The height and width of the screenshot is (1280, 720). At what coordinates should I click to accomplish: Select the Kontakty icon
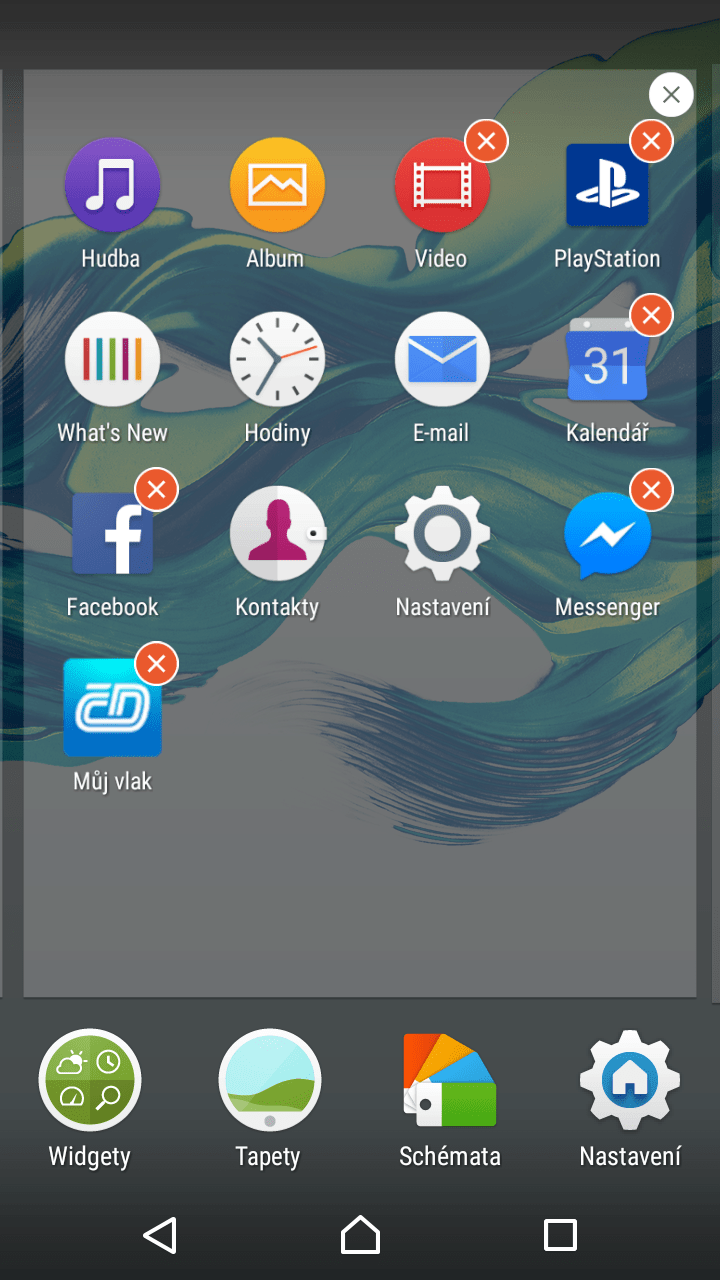click(277, 534)
